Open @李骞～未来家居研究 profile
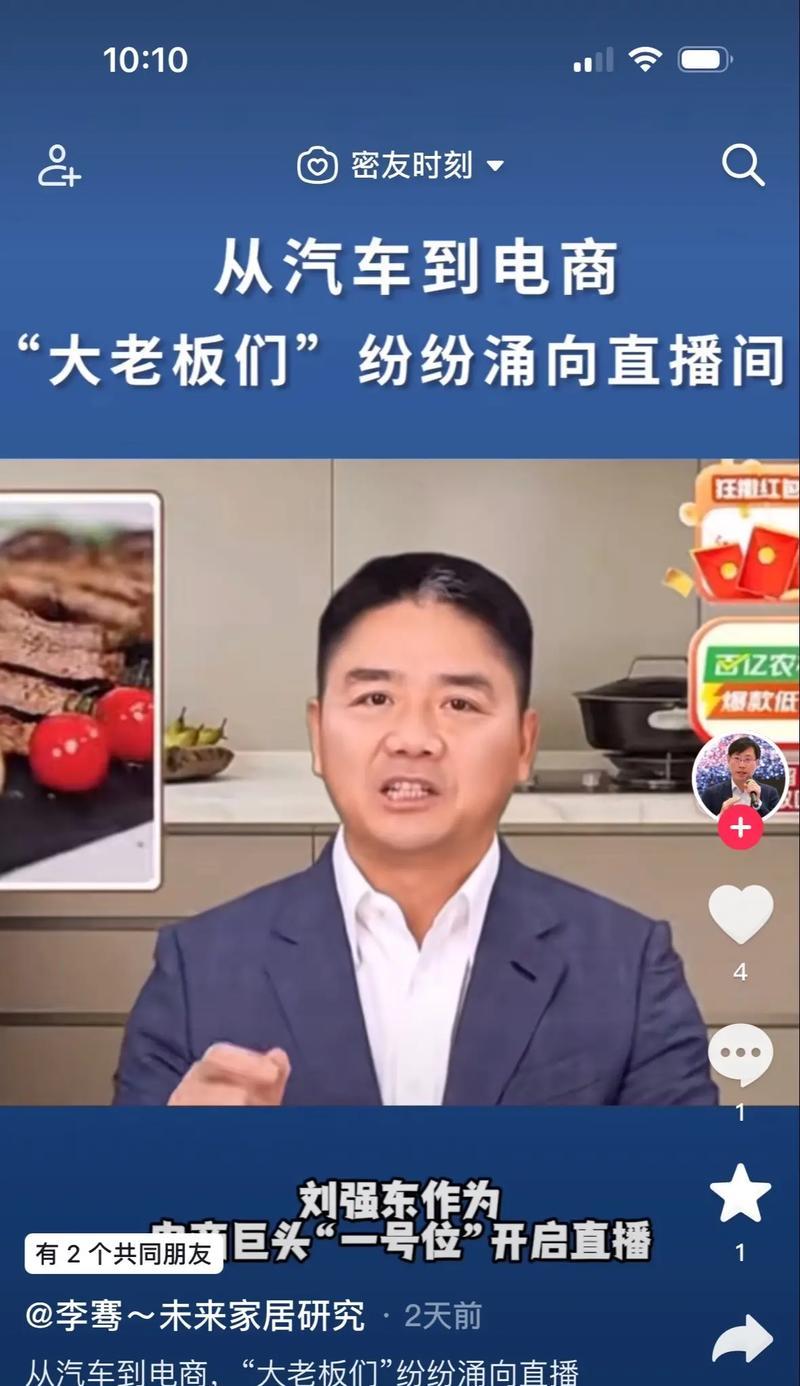Screen dimensions: 800x1386 tap(195, 1316)
